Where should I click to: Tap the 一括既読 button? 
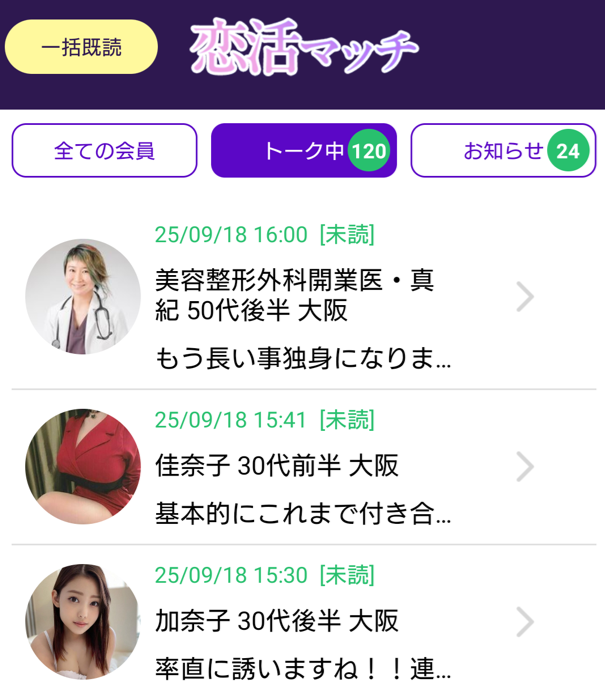pos(81,47)
